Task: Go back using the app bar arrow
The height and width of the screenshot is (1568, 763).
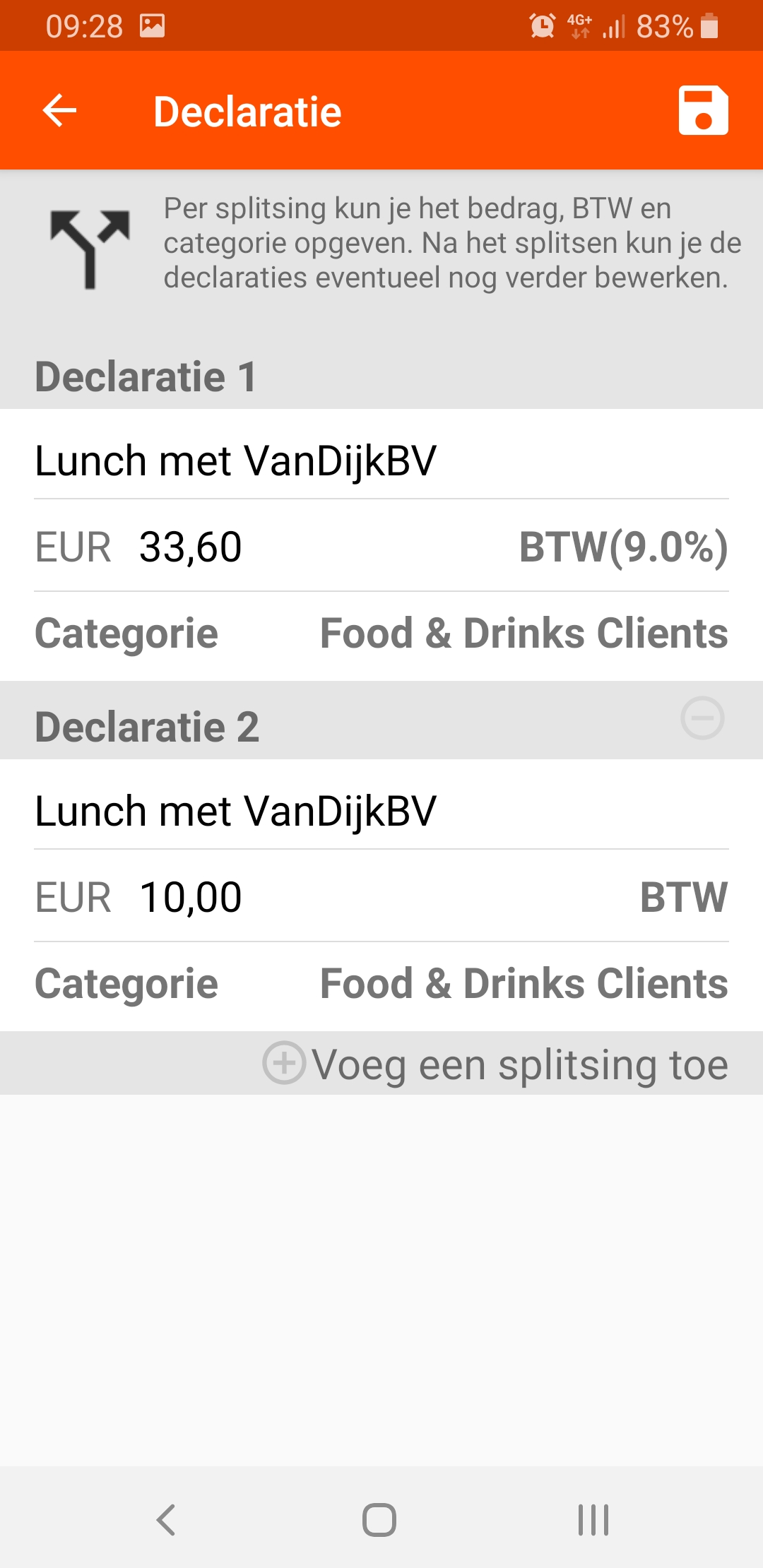Action: click(60, 111)
